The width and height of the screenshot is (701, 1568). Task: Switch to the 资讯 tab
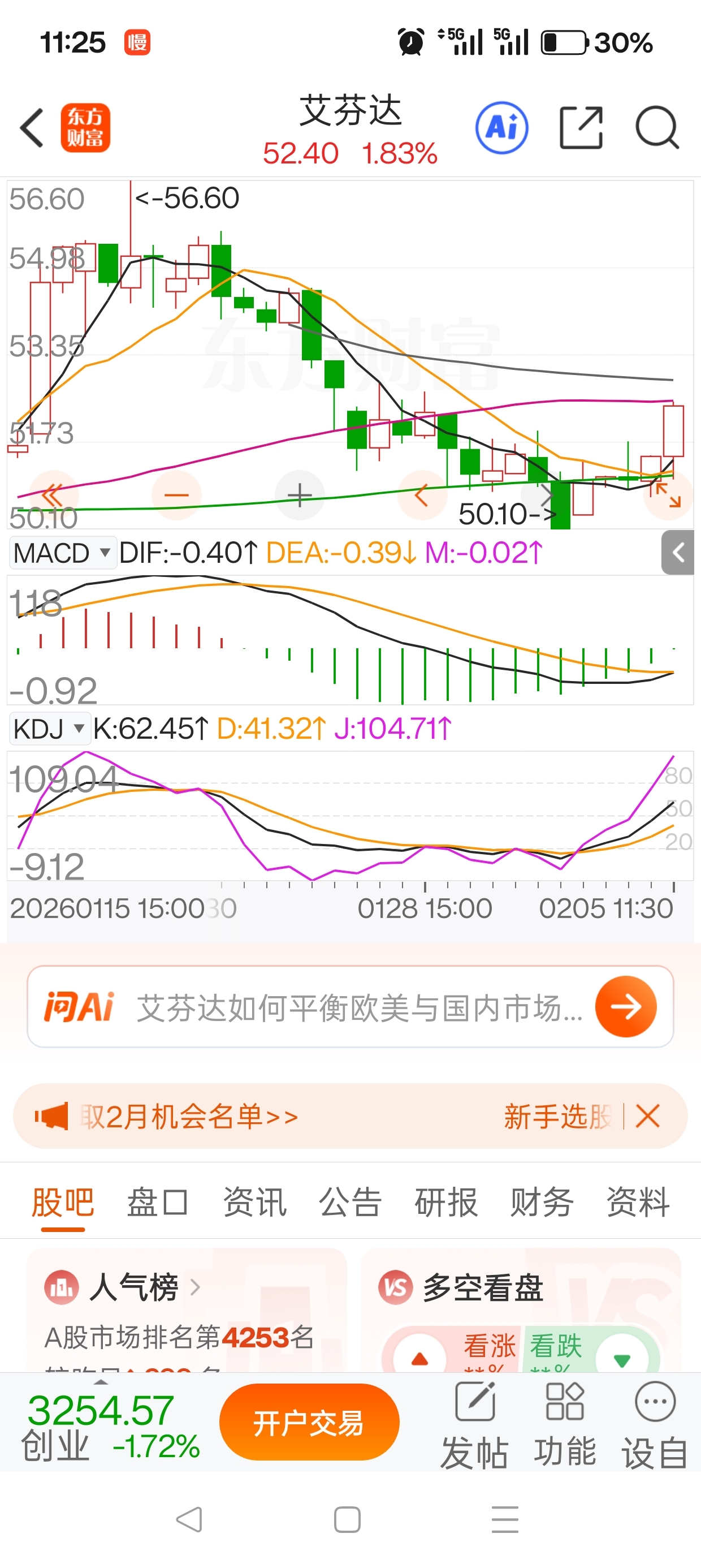[x=254, y=1202]
